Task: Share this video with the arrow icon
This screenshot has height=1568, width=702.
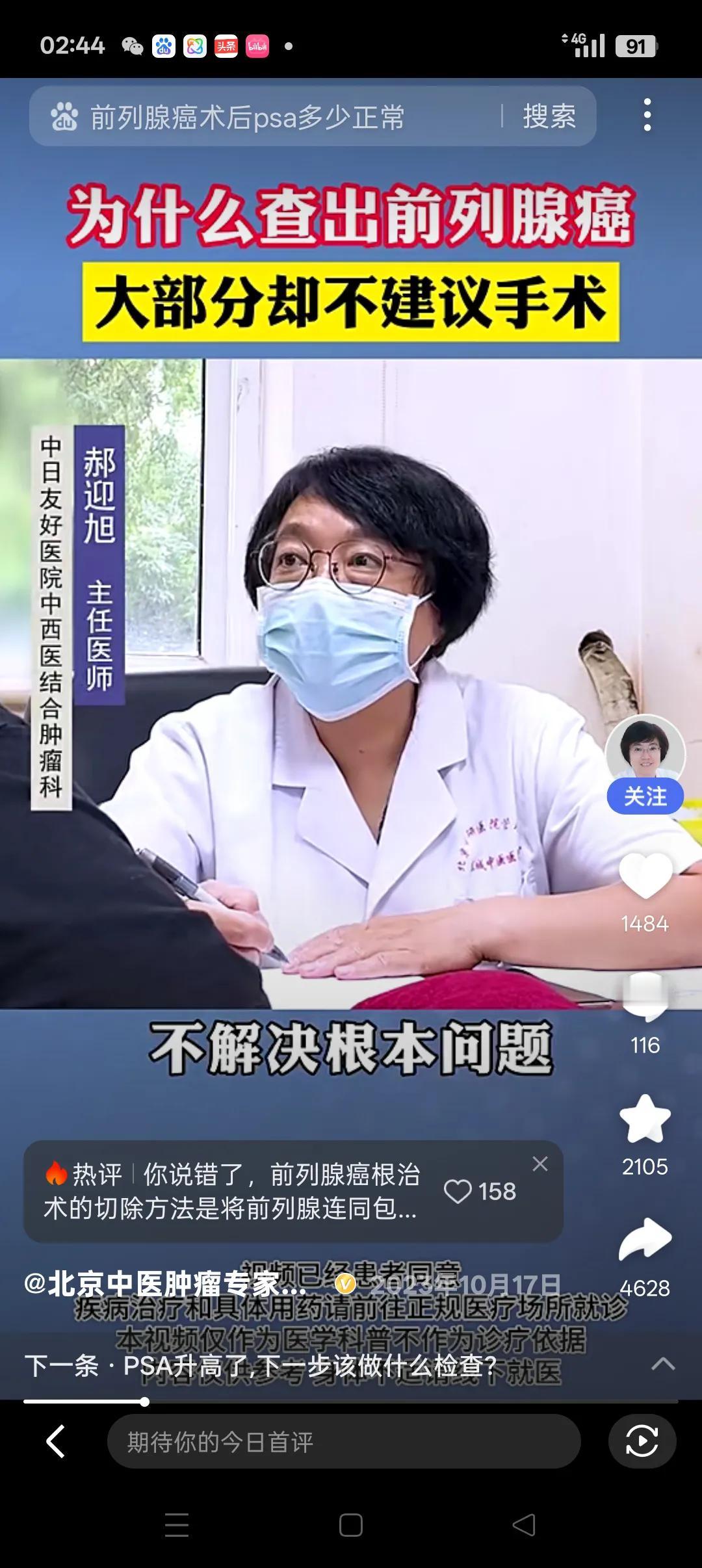Action: tap(645, 1240)
